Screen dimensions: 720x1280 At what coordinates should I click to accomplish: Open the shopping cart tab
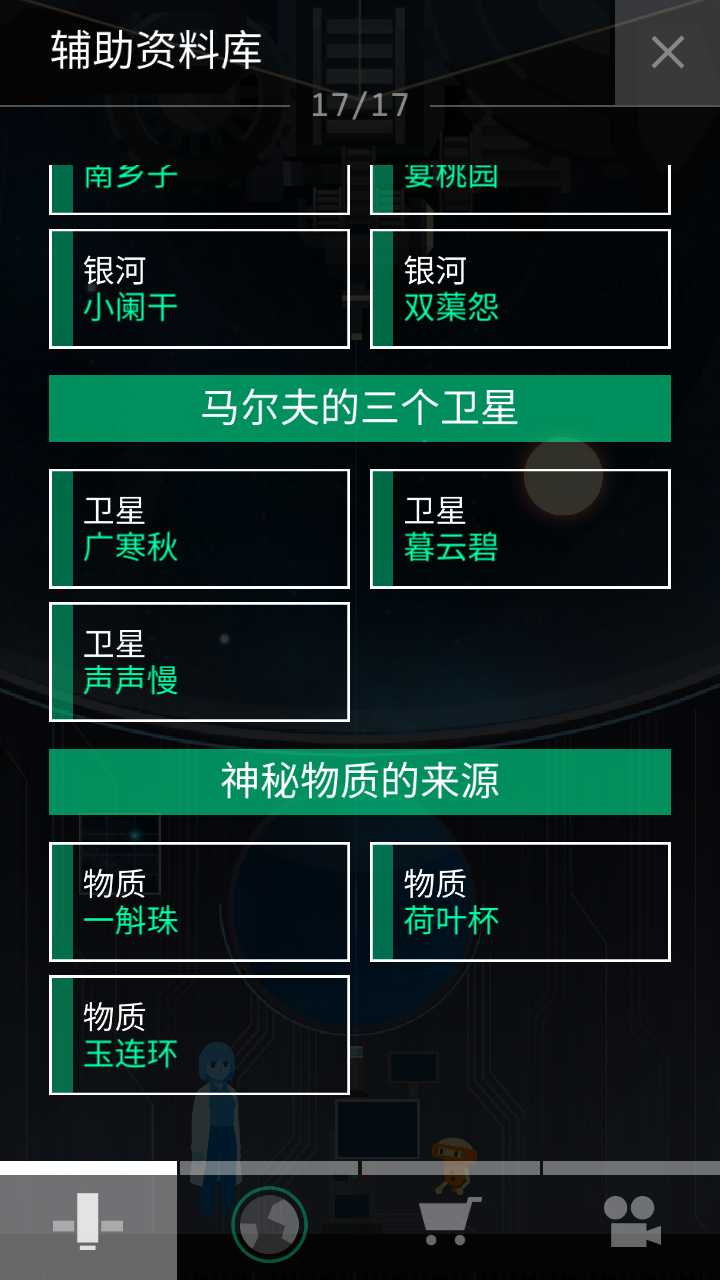click(x=450, y=1221)
